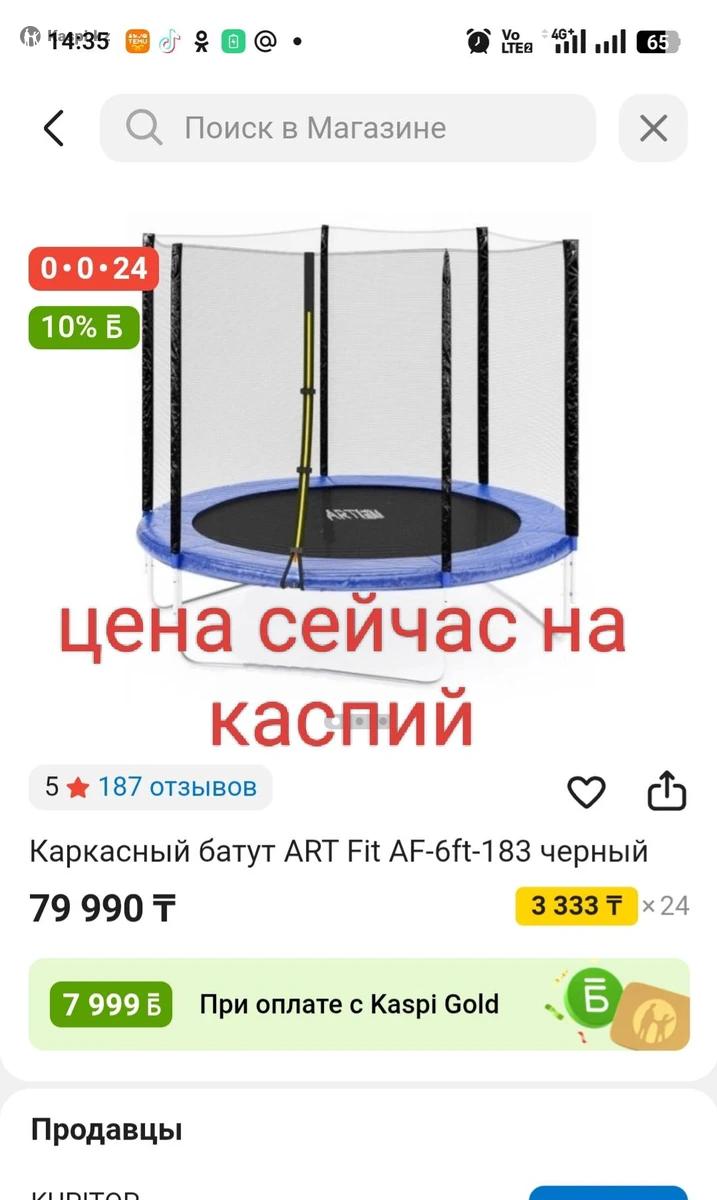The height and width of the screenshot is (1200, 717).
Task: Go back using the top arrow
Action: (54, 128)
